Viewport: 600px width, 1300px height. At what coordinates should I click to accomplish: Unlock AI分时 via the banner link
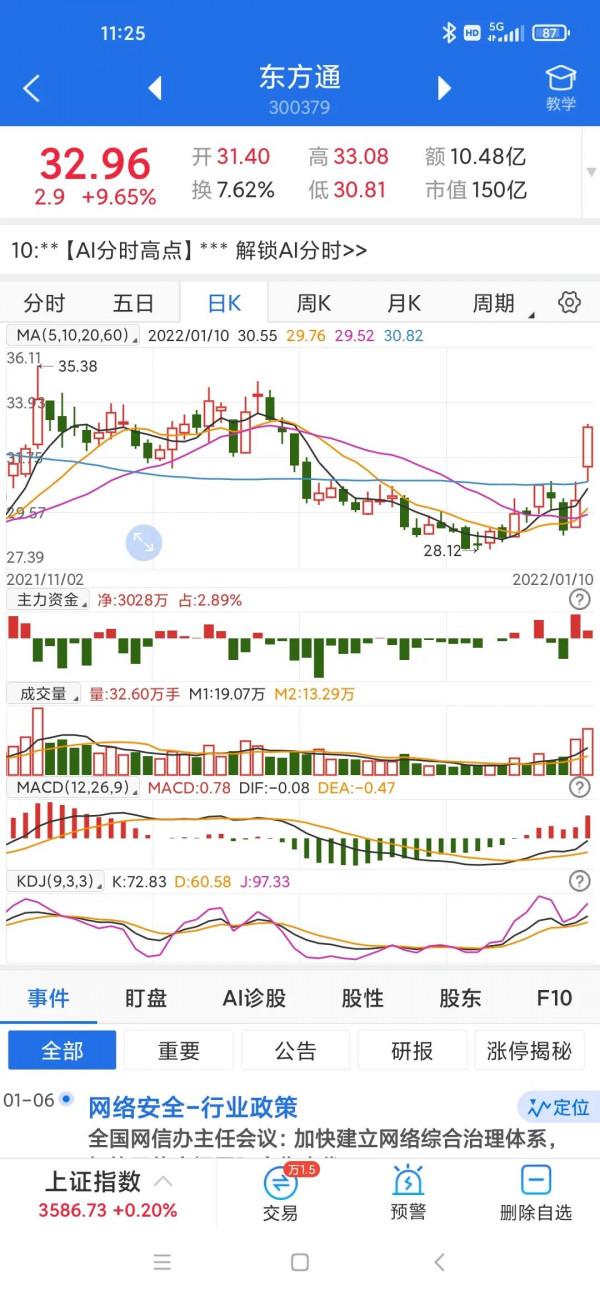tap(301, 250)
